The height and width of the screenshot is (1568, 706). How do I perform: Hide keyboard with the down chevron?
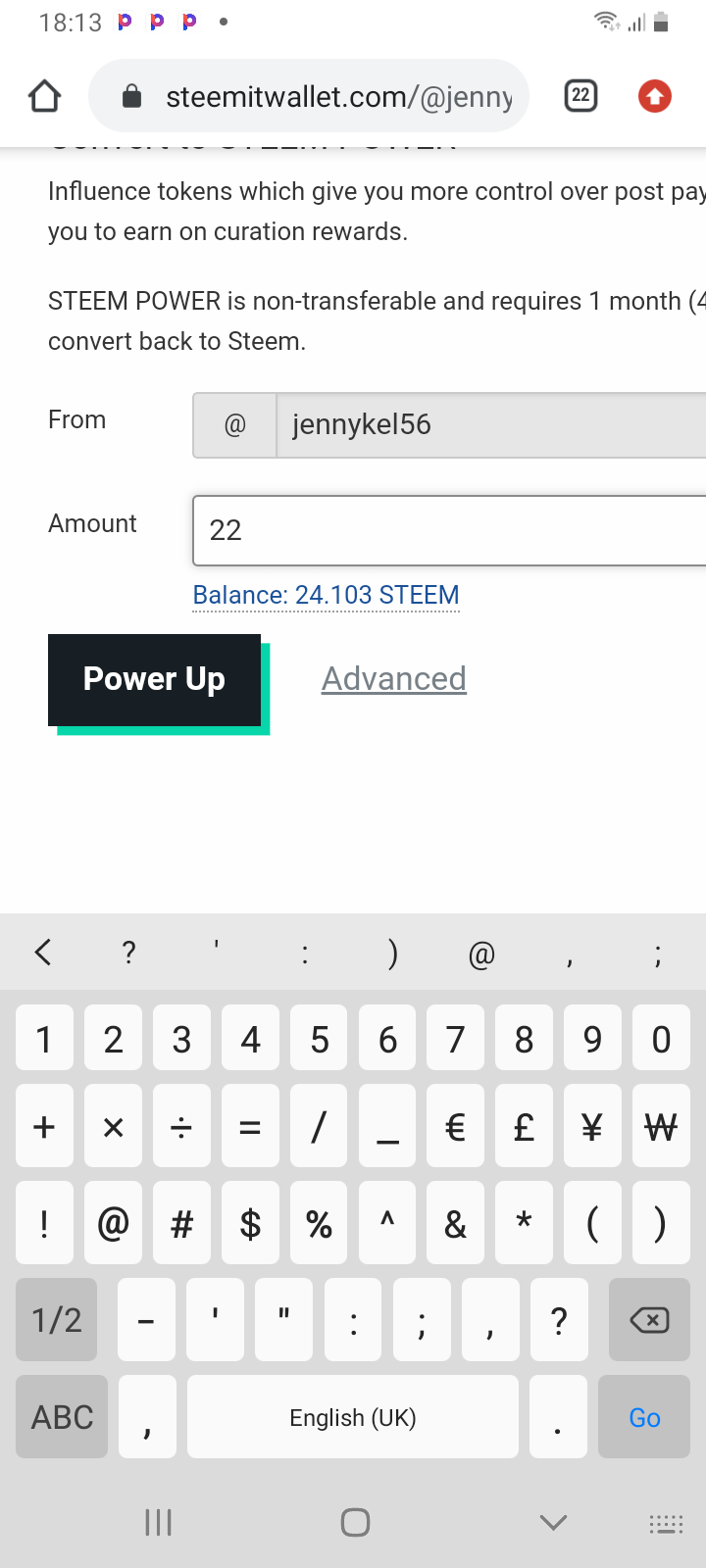click(x=553, y=1522)
